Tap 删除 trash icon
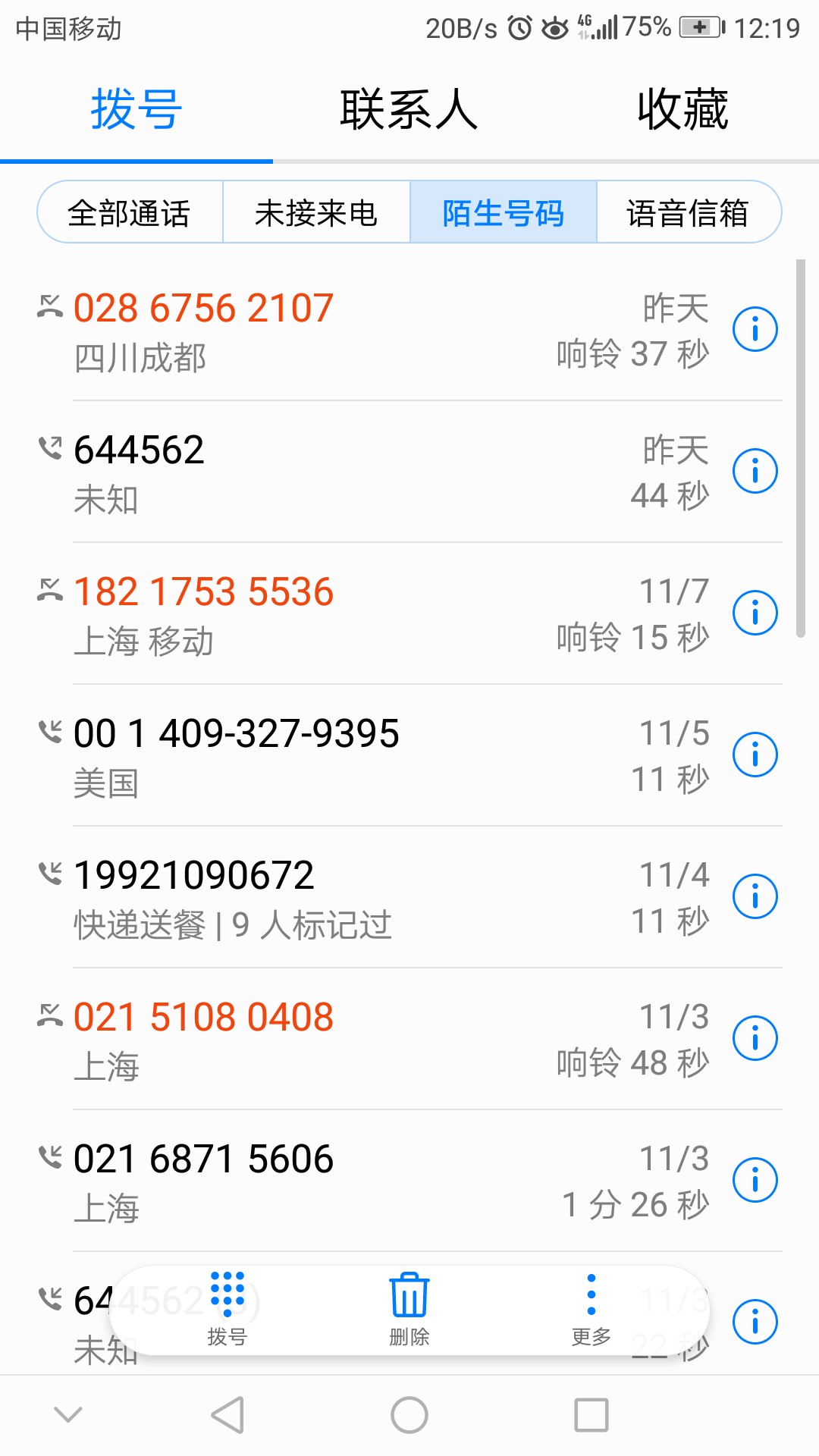The height and width of the screenshot is (1456, 819). [x=409, y=1309]
